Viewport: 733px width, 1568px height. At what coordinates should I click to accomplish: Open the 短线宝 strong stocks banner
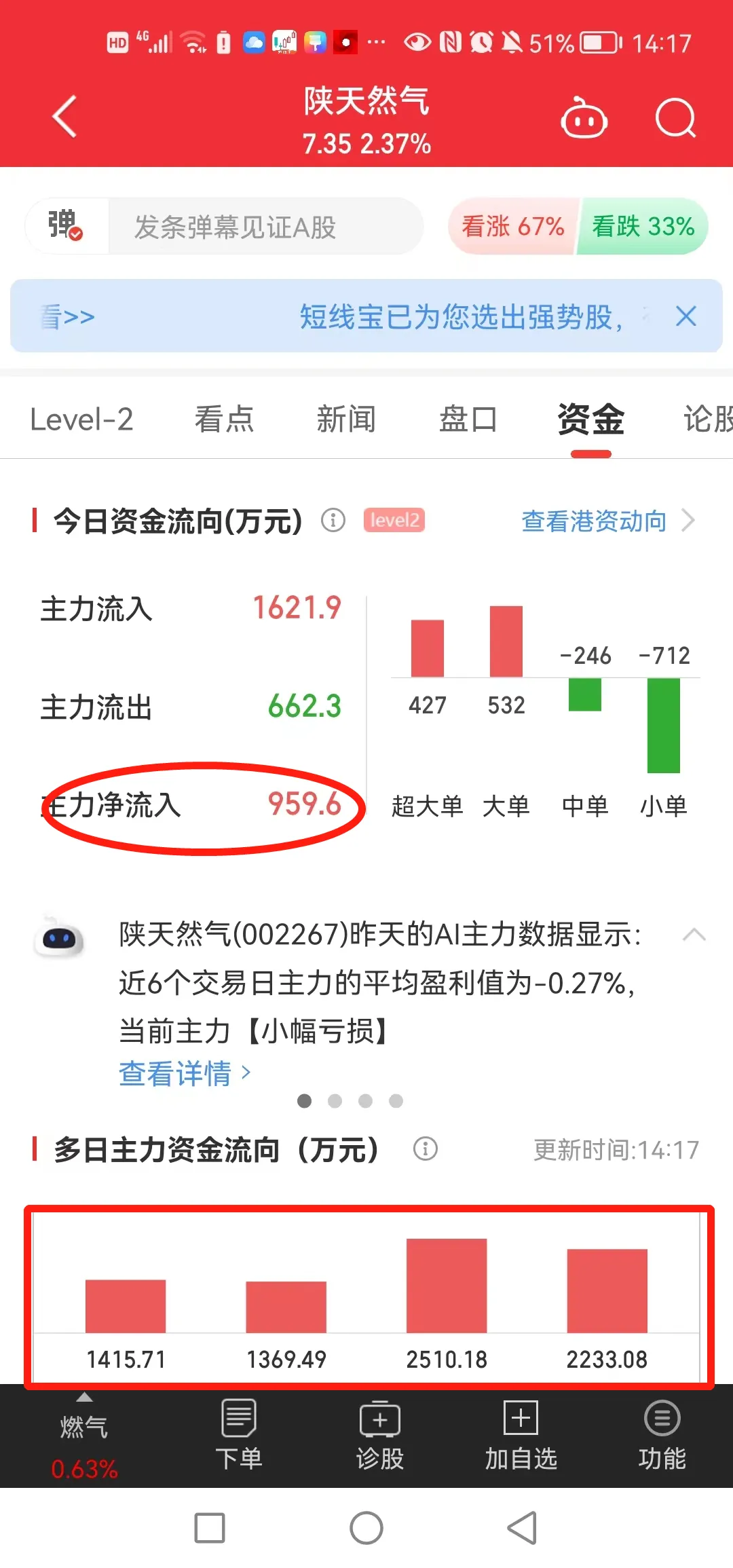[x=460, y=317]
